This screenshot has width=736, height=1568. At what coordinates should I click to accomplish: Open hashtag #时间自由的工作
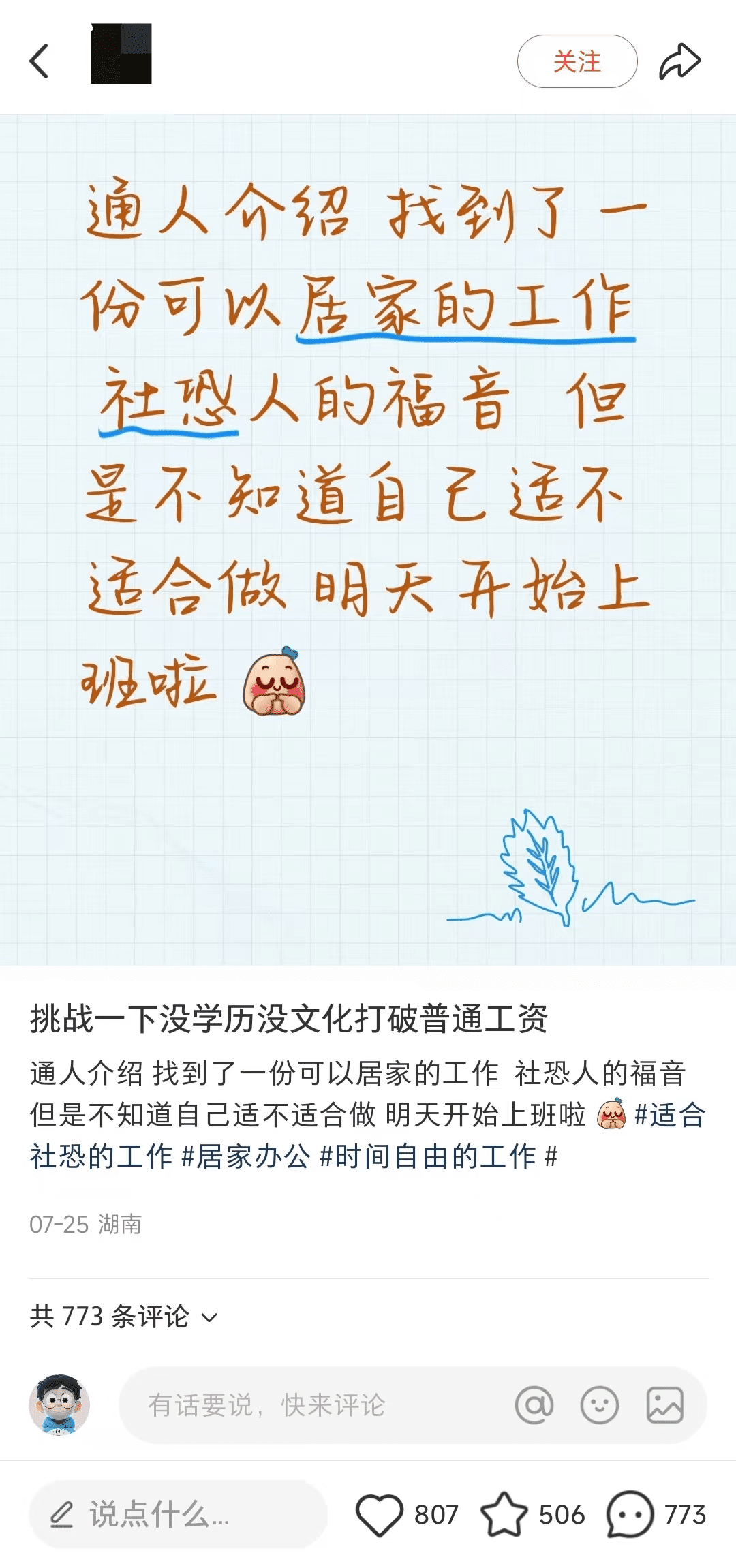tap(428, 1156)
